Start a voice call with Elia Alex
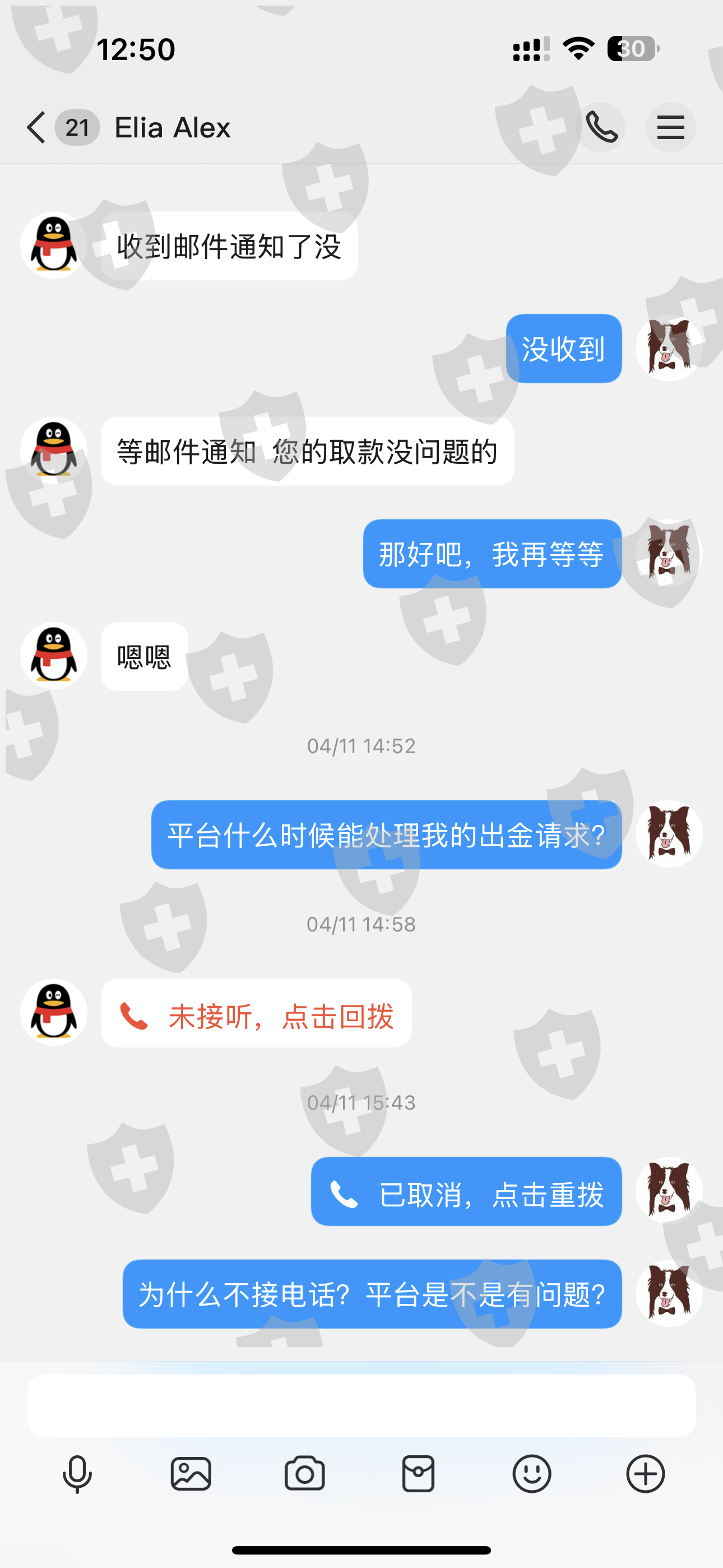The height and width of the screenshot is (1568, 723). [601, 127]
